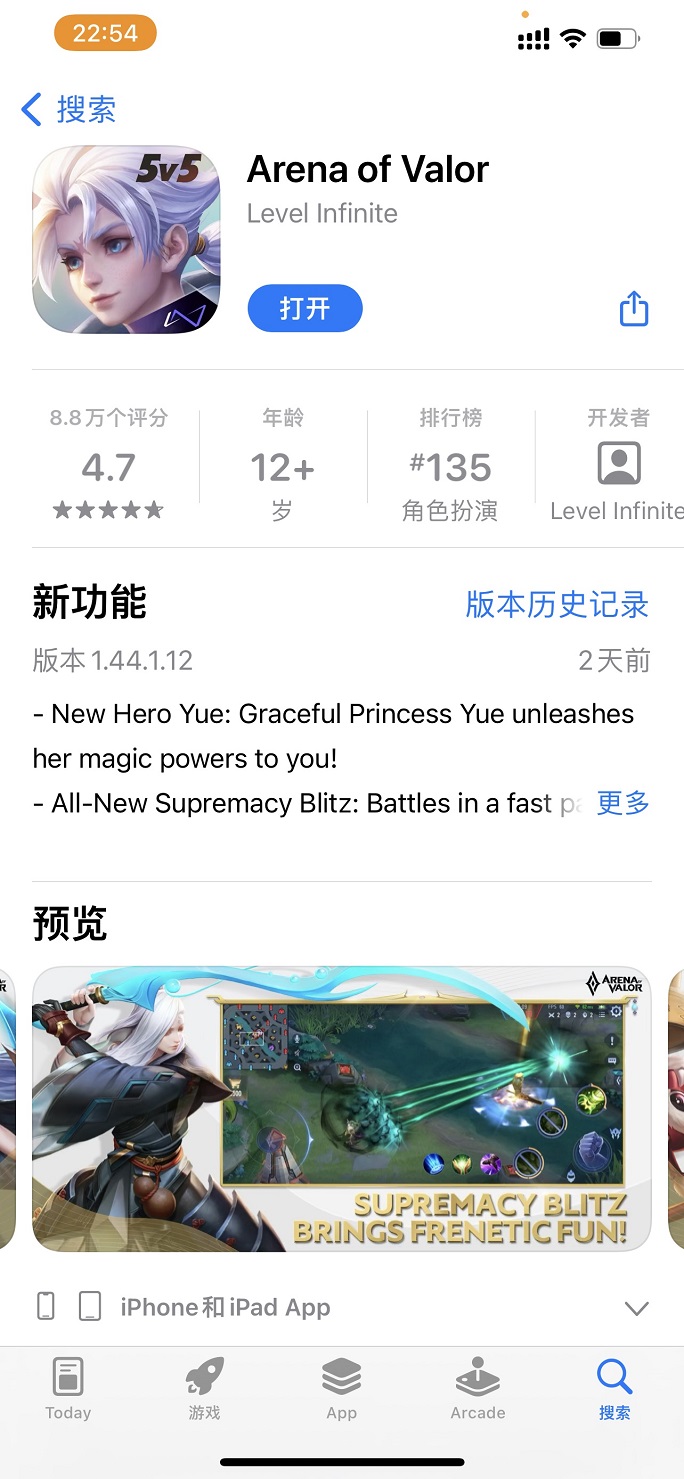Image resolution: width=684 pixels, height=1479 pixels.
Task: View the #135 角色扮演 chart ranking
Action: point(450,466)
